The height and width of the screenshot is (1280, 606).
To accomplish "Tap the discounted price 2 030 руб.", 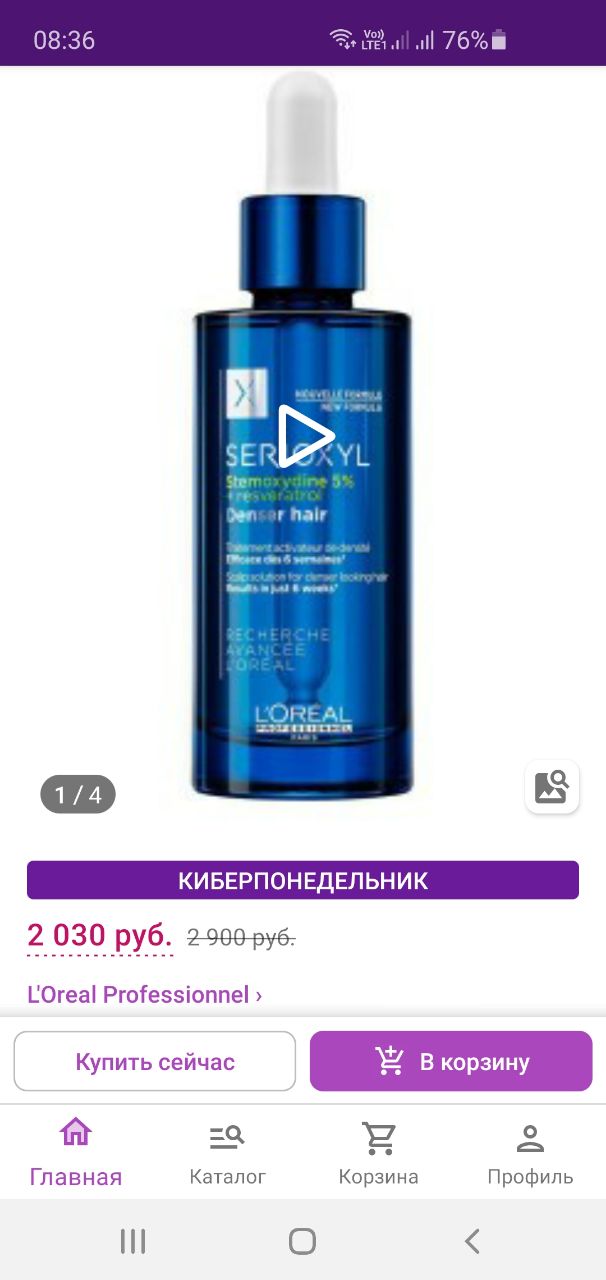I will pyautogui.click(x=100, y=936).
